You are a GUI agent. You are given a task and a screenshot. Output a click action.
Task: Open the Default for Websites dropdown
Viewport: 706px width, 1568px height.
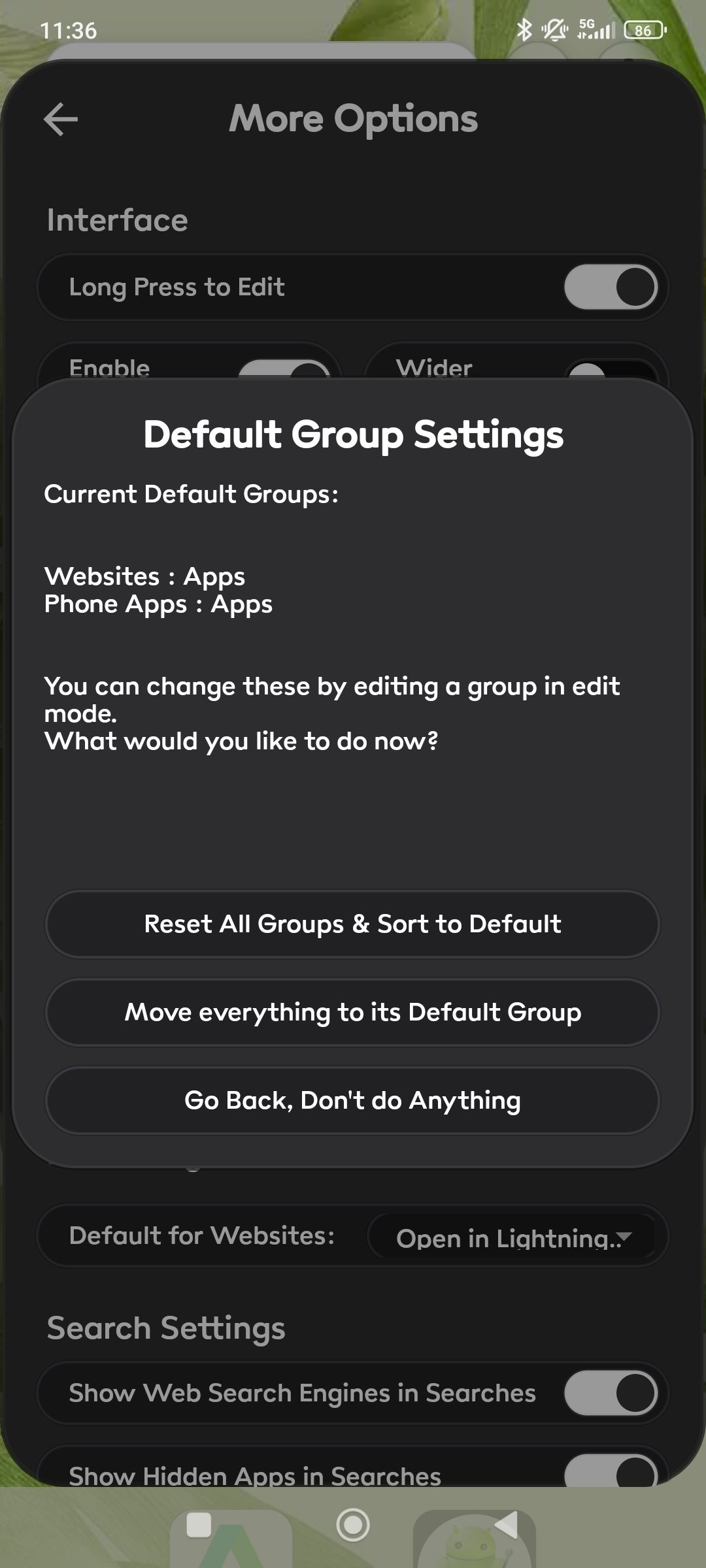[512, 1237]
